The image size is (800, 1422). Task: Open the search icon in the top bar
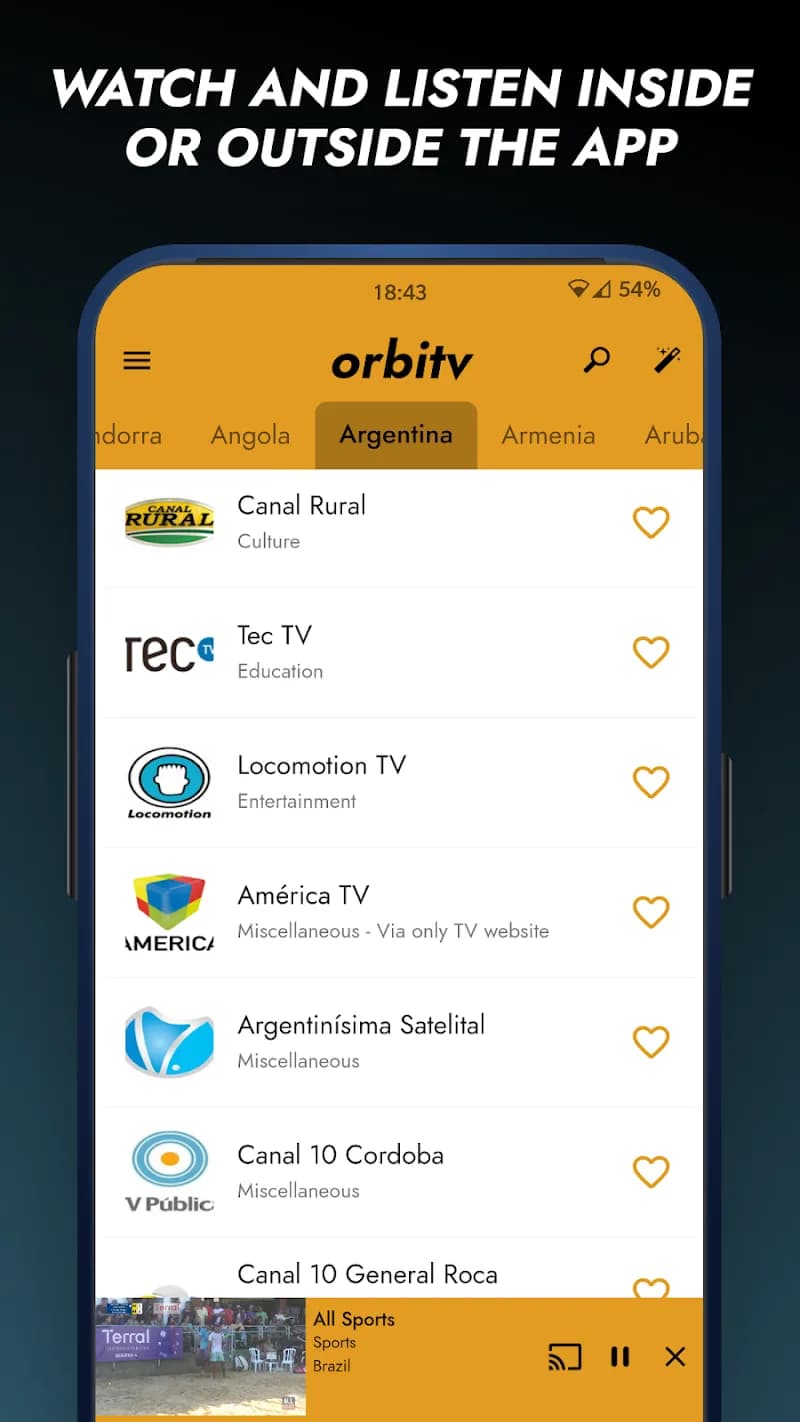click(x=597, y=358)
